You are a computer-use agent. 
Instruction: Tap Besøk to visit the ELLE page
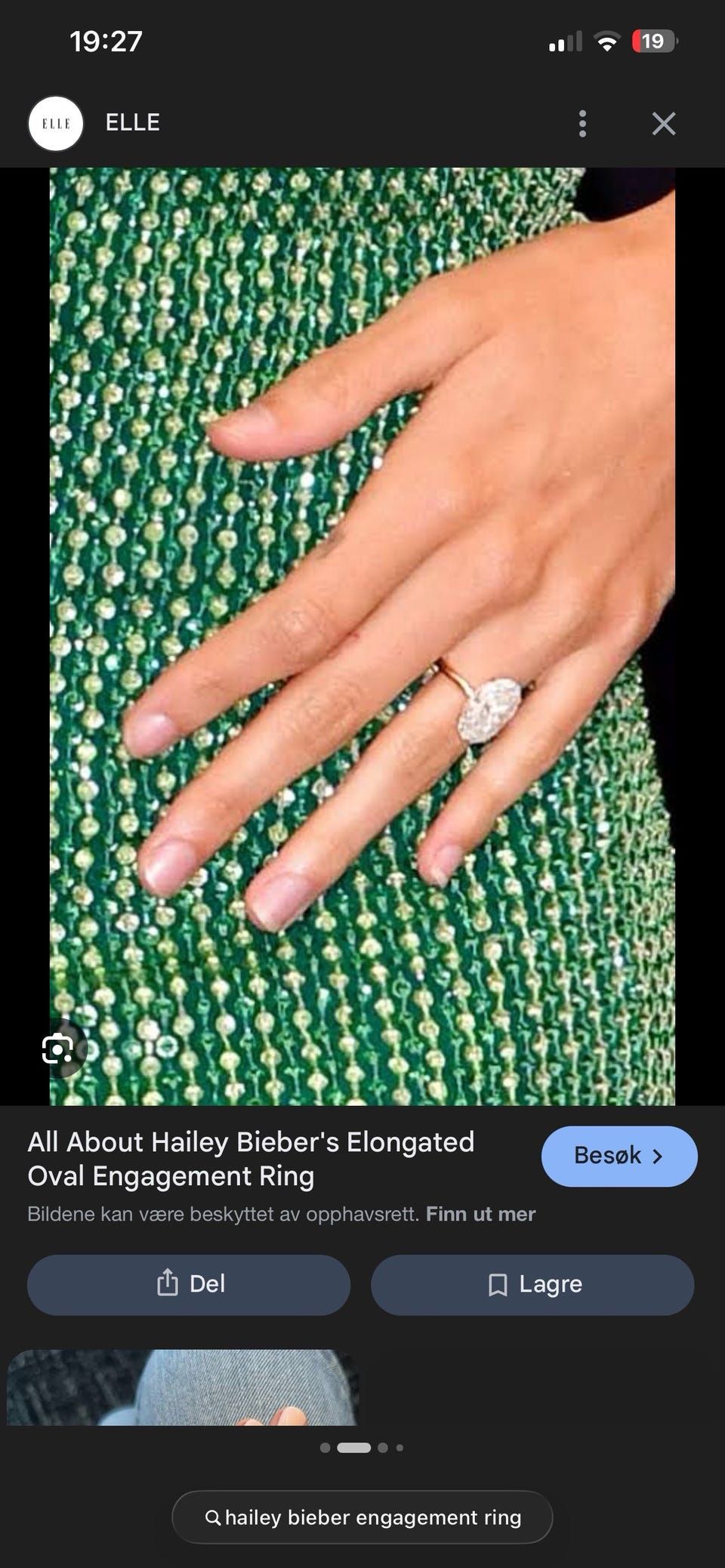pos(619,1156)
